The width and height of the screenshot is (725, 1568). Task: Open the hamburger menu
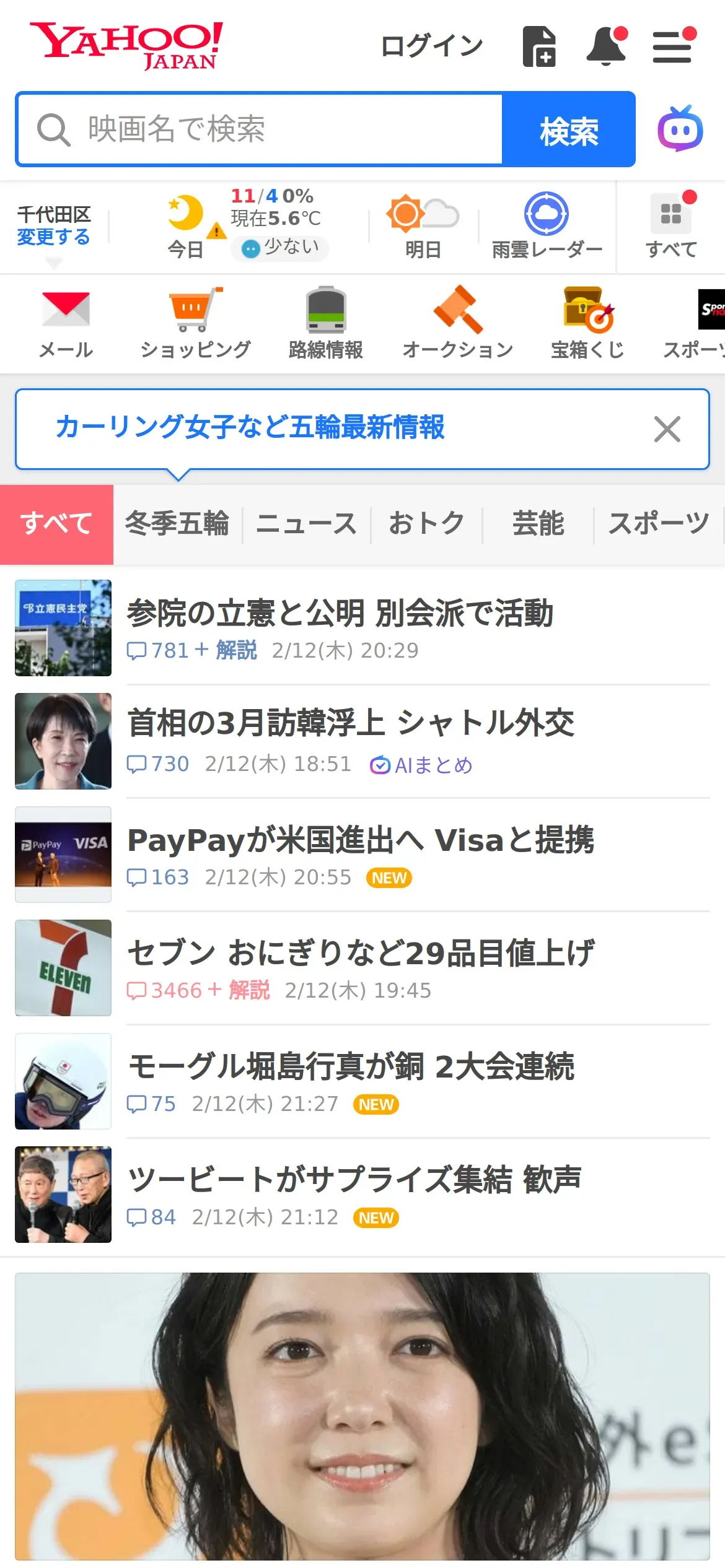pos(672,46)
